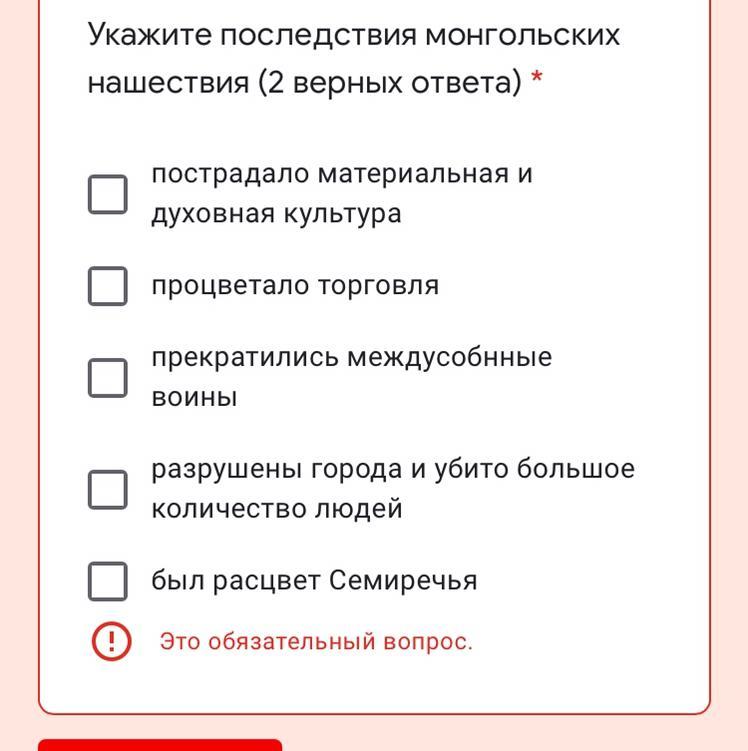Viewport: 748px width, 751px height.
Task: Select the 'процветало торговля' checkbox
Action: (x=108, y=286)
